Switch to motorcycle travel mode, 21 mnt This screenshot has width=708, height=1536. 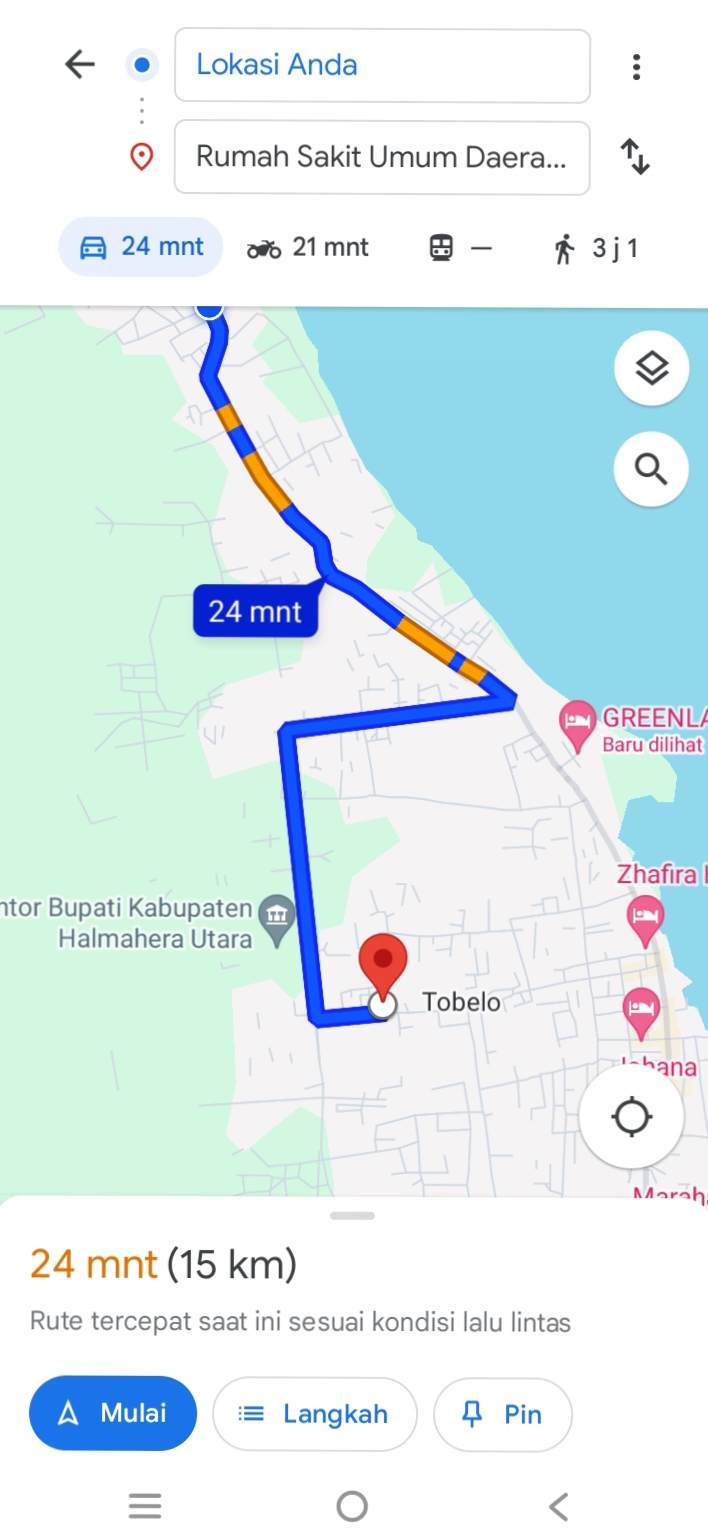click(308, 247)
